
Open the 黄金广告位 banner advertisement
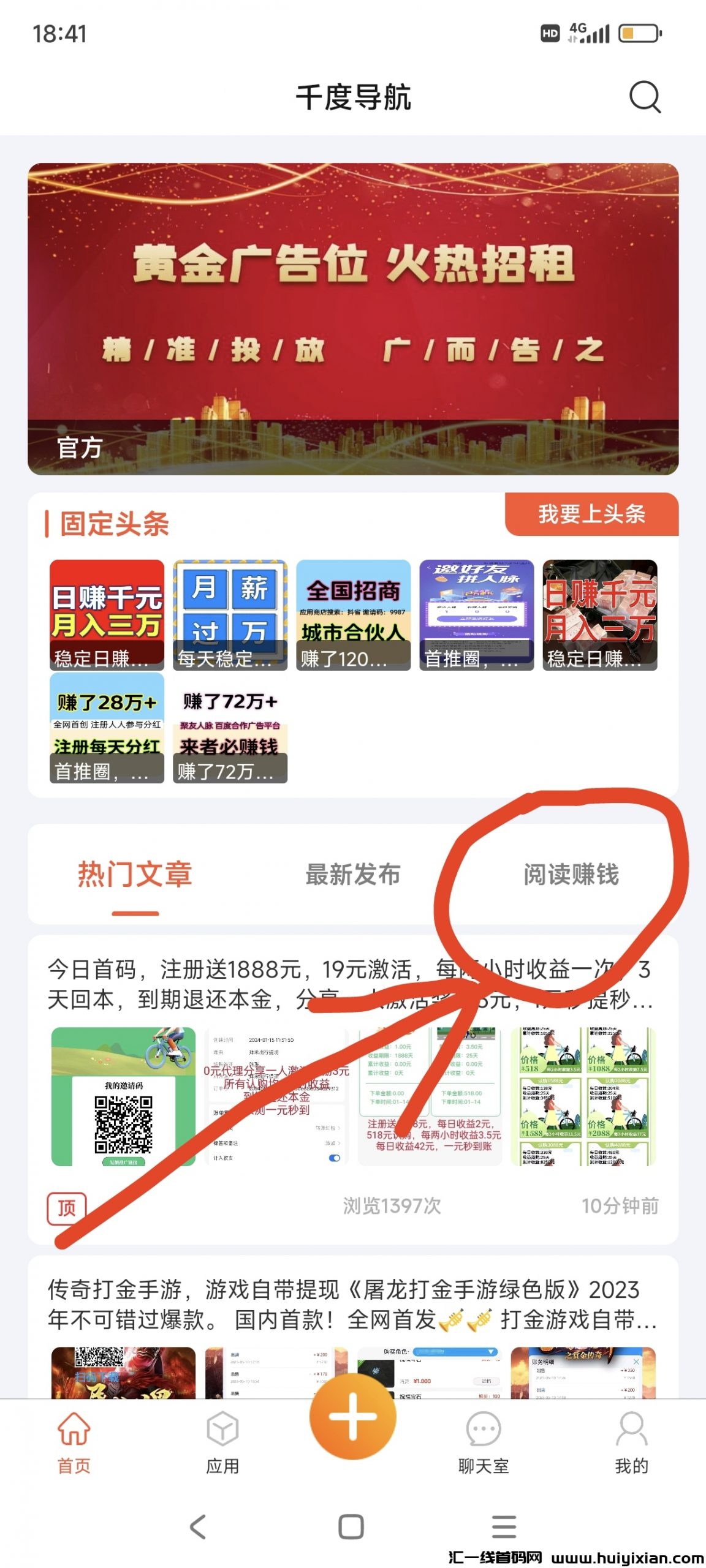(x=353, y=315)
